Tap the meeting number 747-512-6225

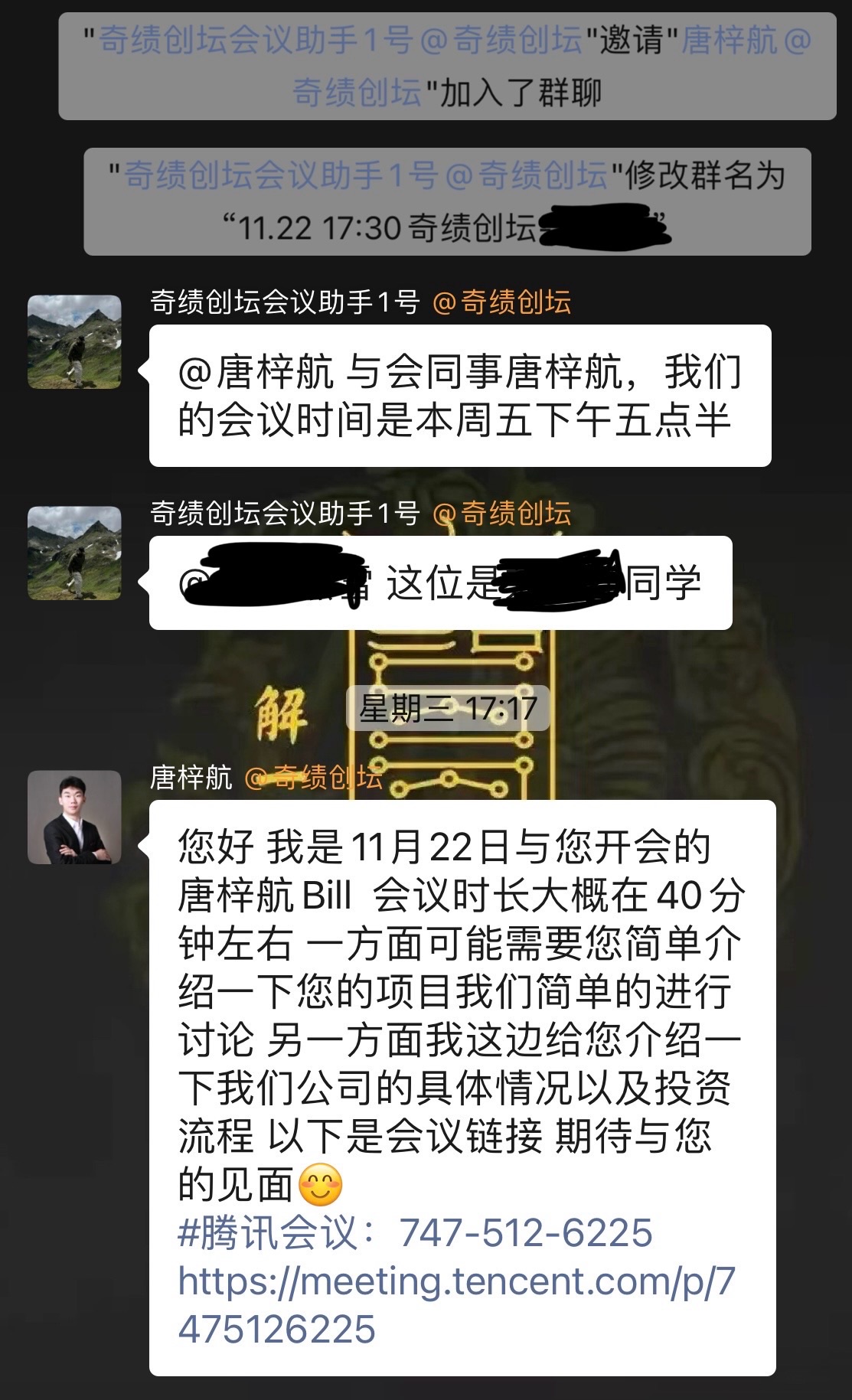coord(526,1232)
